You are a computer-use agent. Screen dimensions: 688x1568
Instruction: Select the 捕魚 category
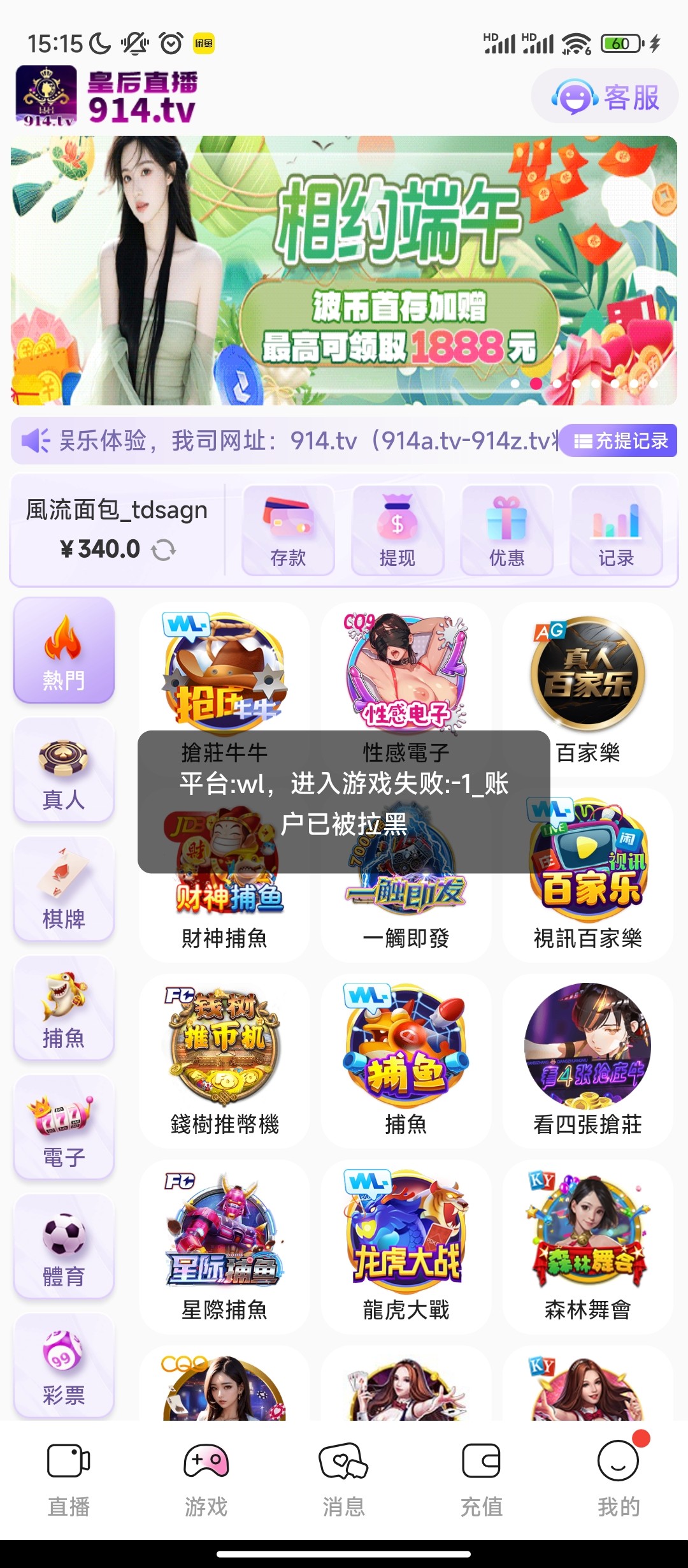[64, 1008]
